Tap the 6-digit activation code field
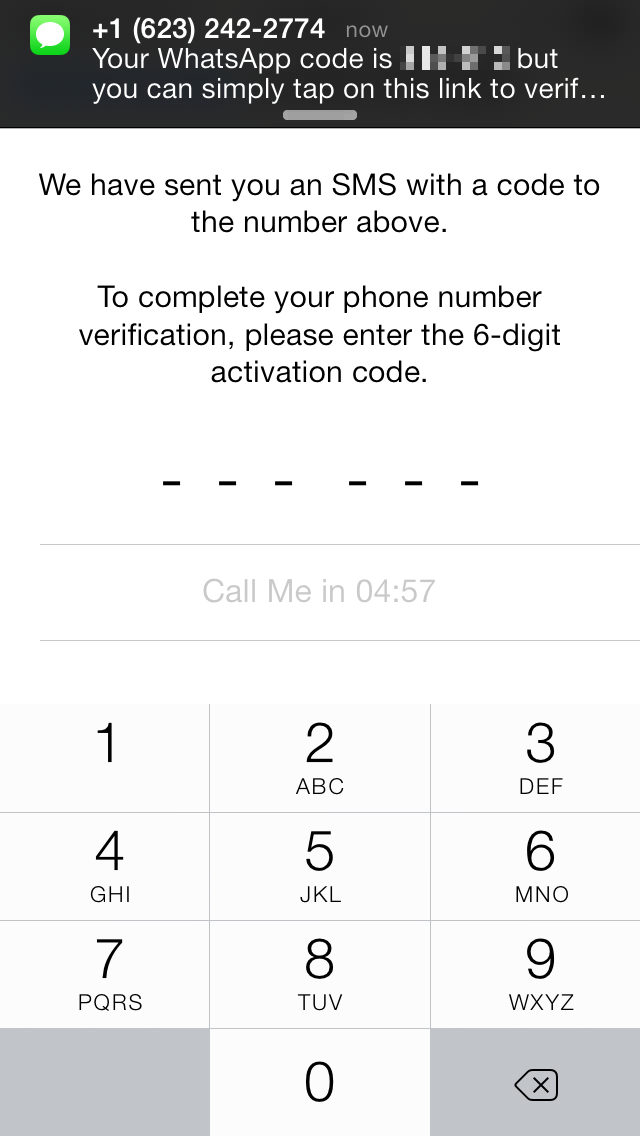Viewport: 640px width, 1136px height. [x=320, y=484]
